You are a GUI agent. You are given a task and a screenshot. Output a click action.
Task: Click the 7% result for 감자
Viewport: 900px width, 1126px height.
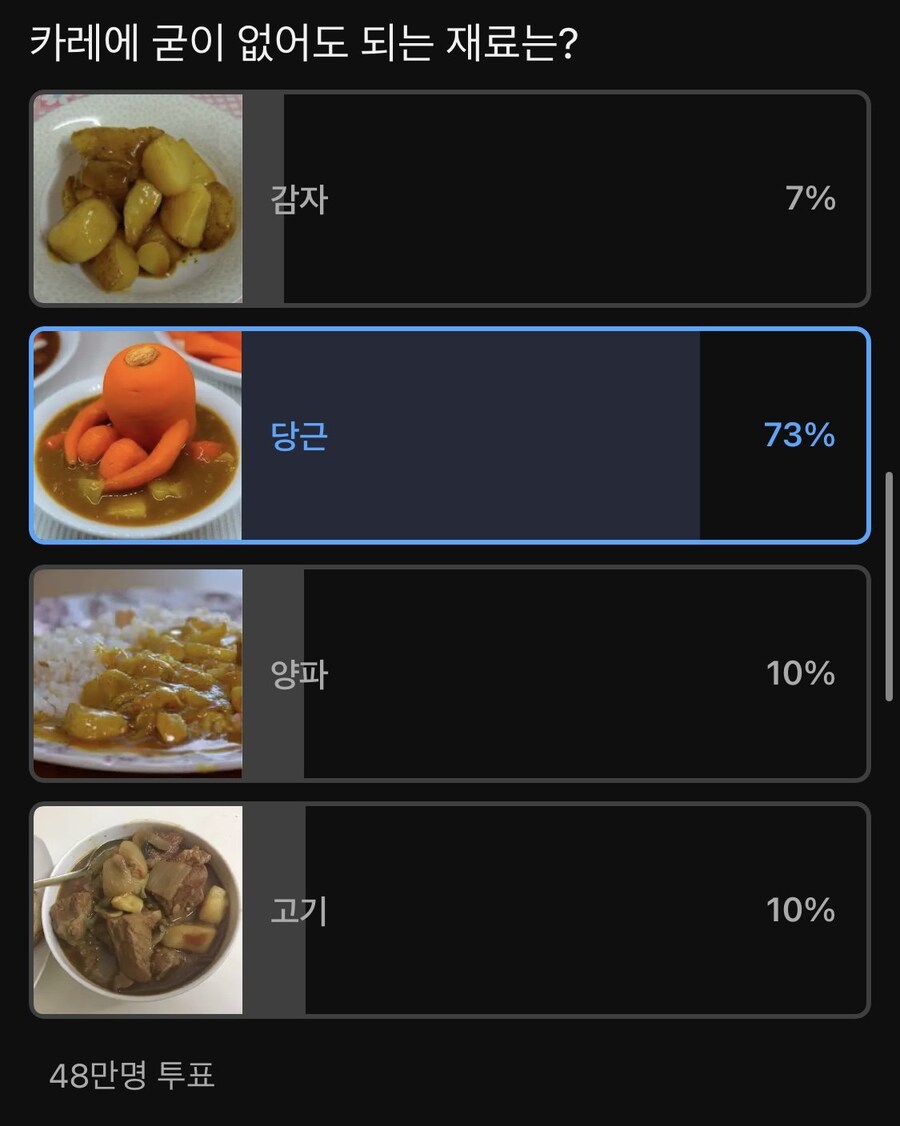[x=815, y=197]
